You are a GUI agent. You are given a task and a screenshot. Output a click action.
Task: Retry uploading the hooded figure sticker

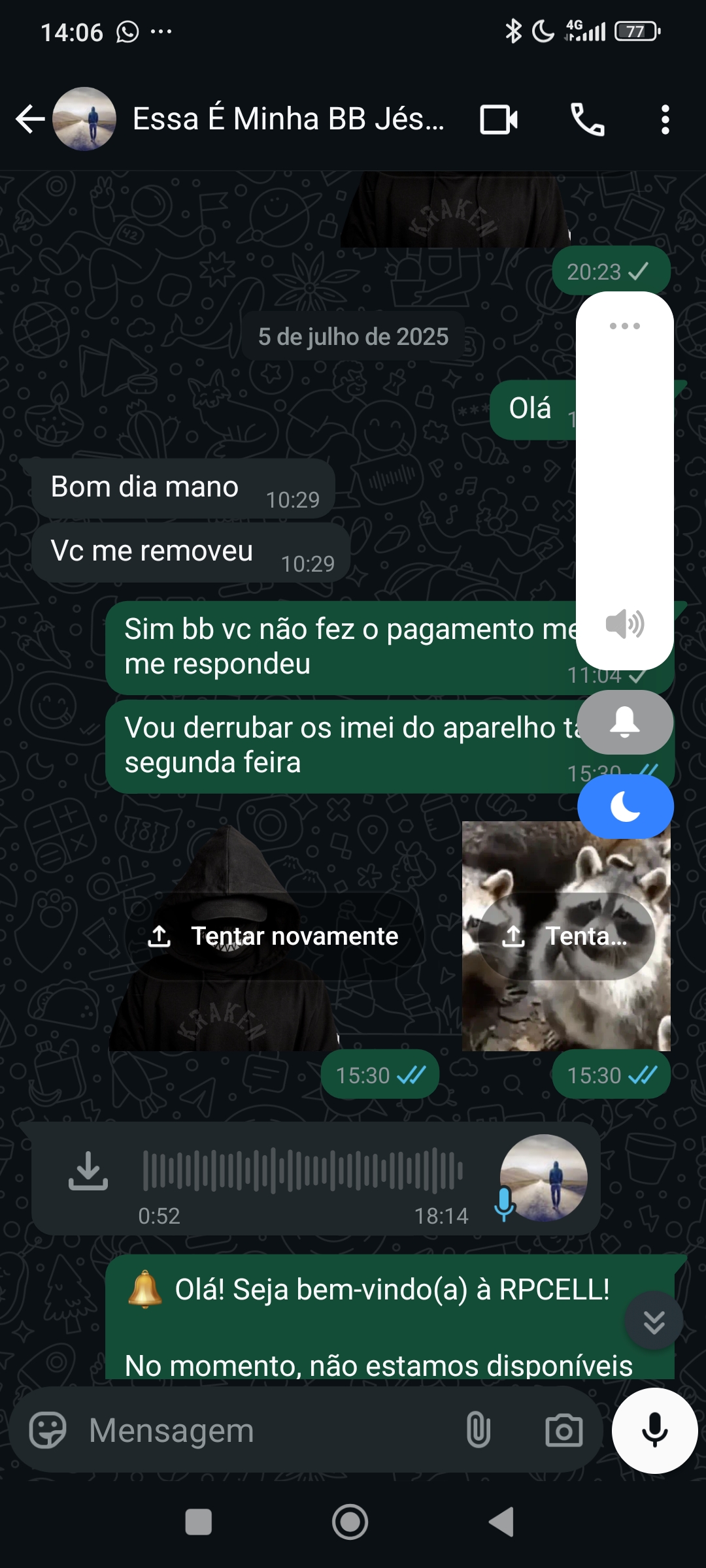[x=273, y=936]
